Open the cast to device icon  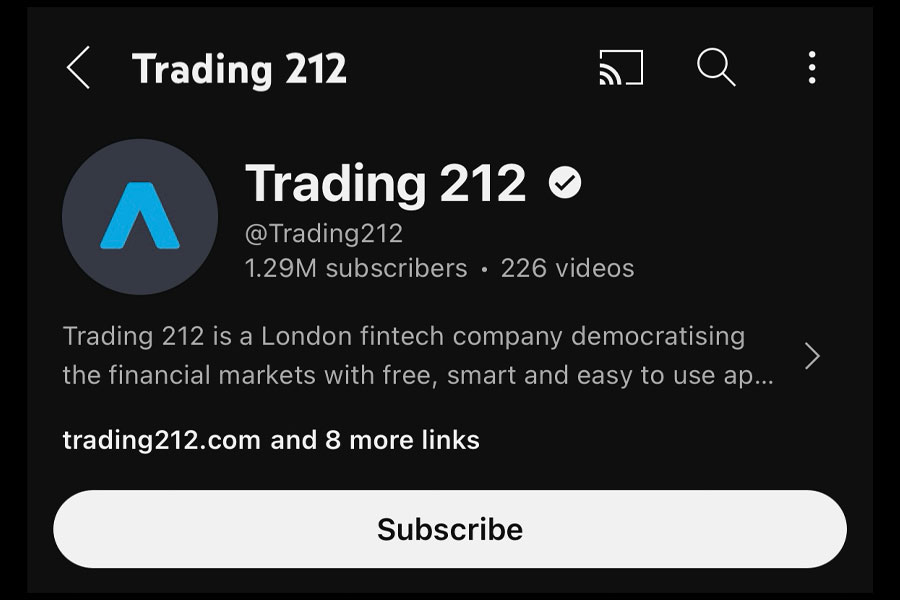click(x=620, y=68)
